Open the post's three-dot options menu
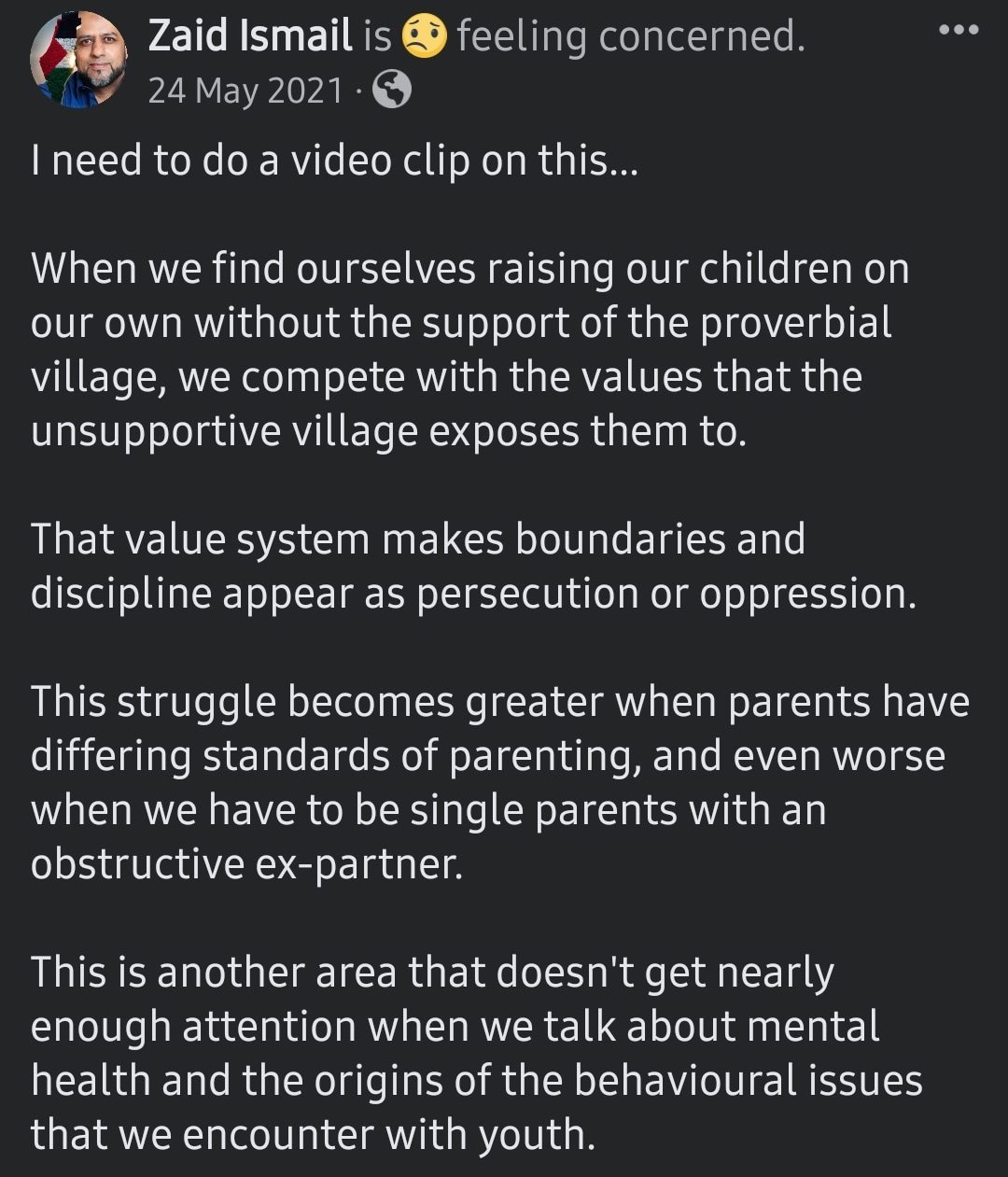The width and height of the screenshot is (1008, 1177). [x=959, y=32]
